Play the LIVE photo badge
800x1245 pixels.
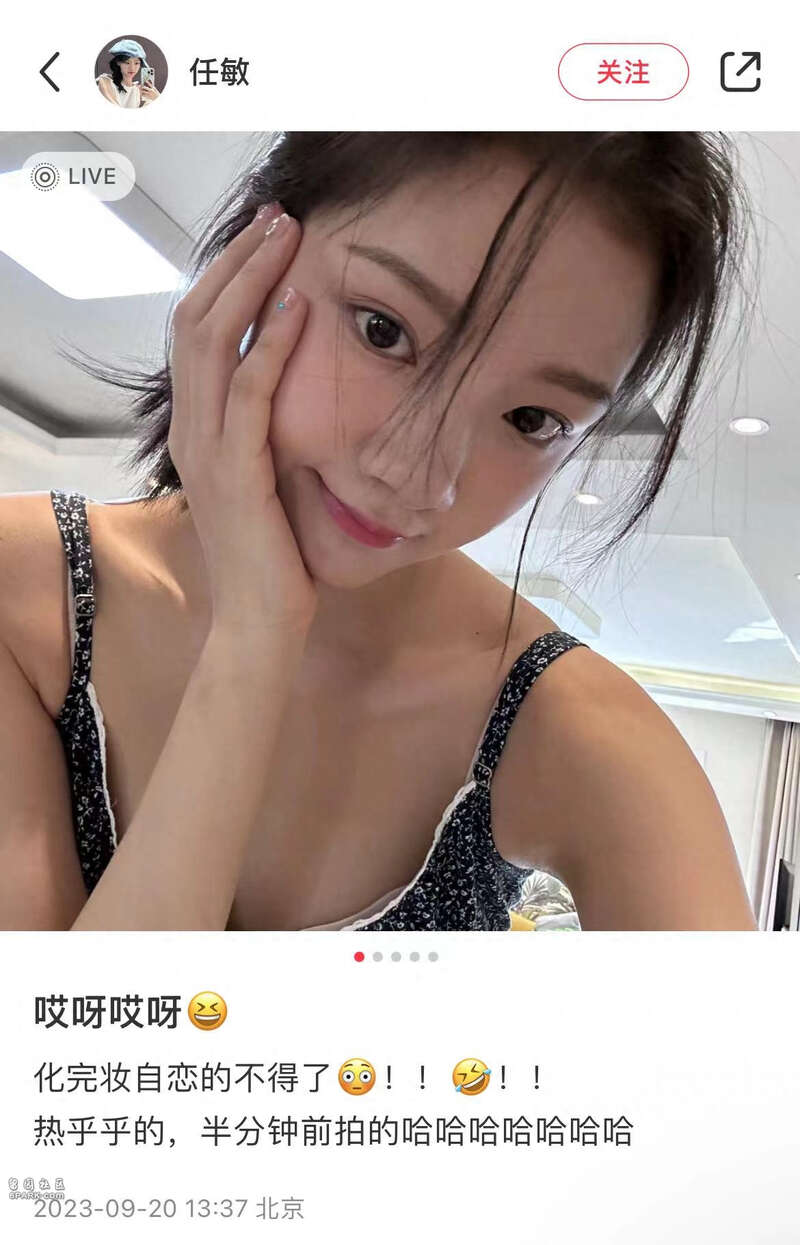tap(76, 177)
